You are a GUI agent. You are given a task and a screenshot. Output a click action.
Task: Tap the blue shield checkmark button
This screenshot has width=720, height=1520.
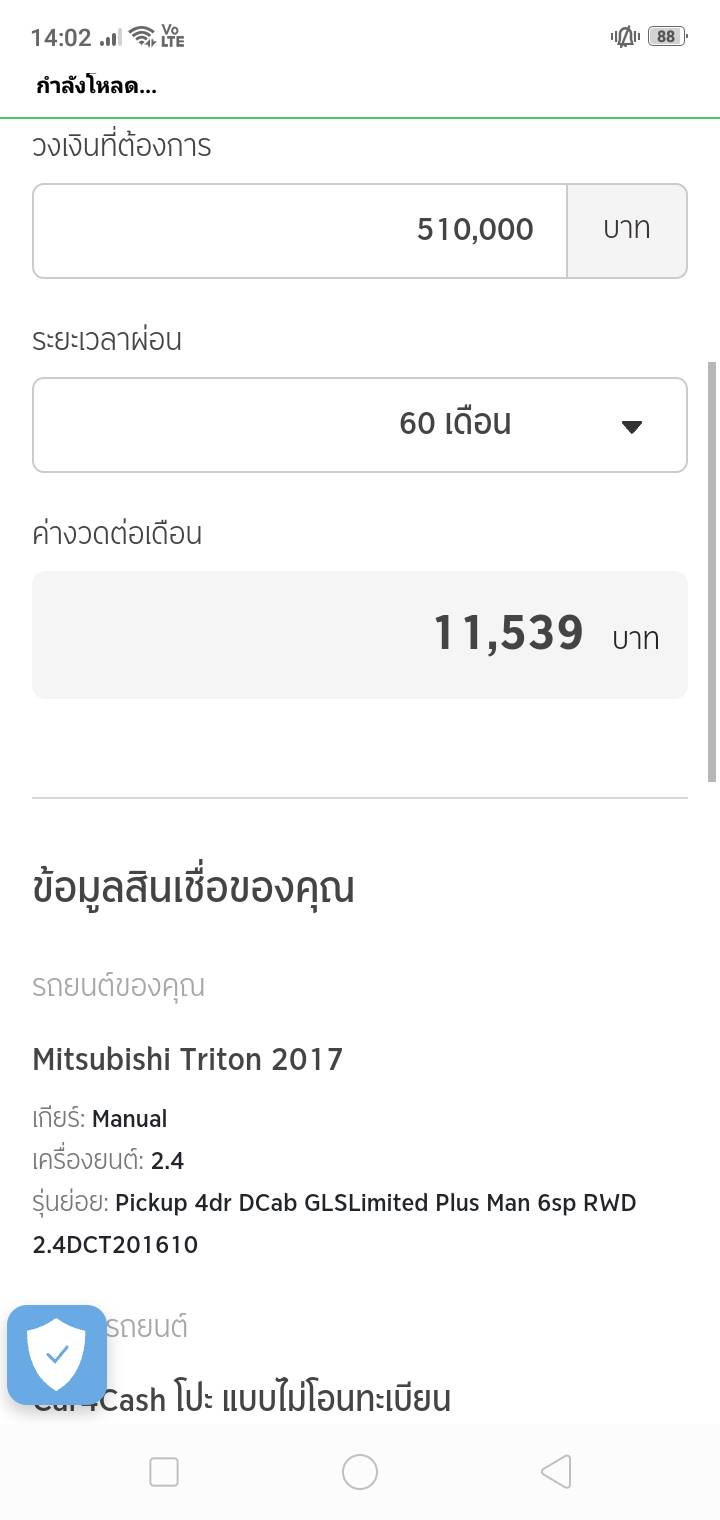(57, 1355)
